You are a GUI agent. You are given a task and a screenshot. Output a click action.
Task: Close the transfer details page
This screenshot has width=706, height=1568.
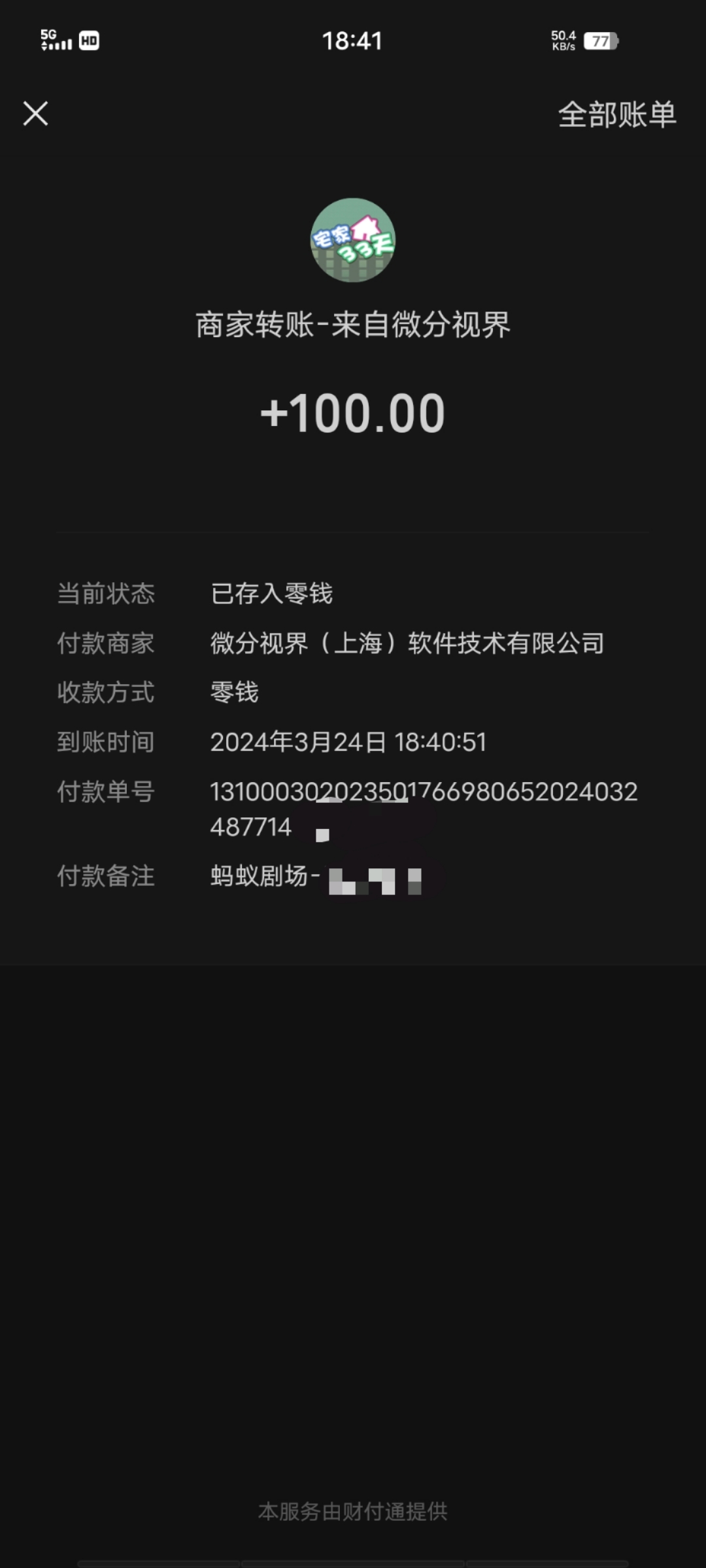click(x=35, y=114)
